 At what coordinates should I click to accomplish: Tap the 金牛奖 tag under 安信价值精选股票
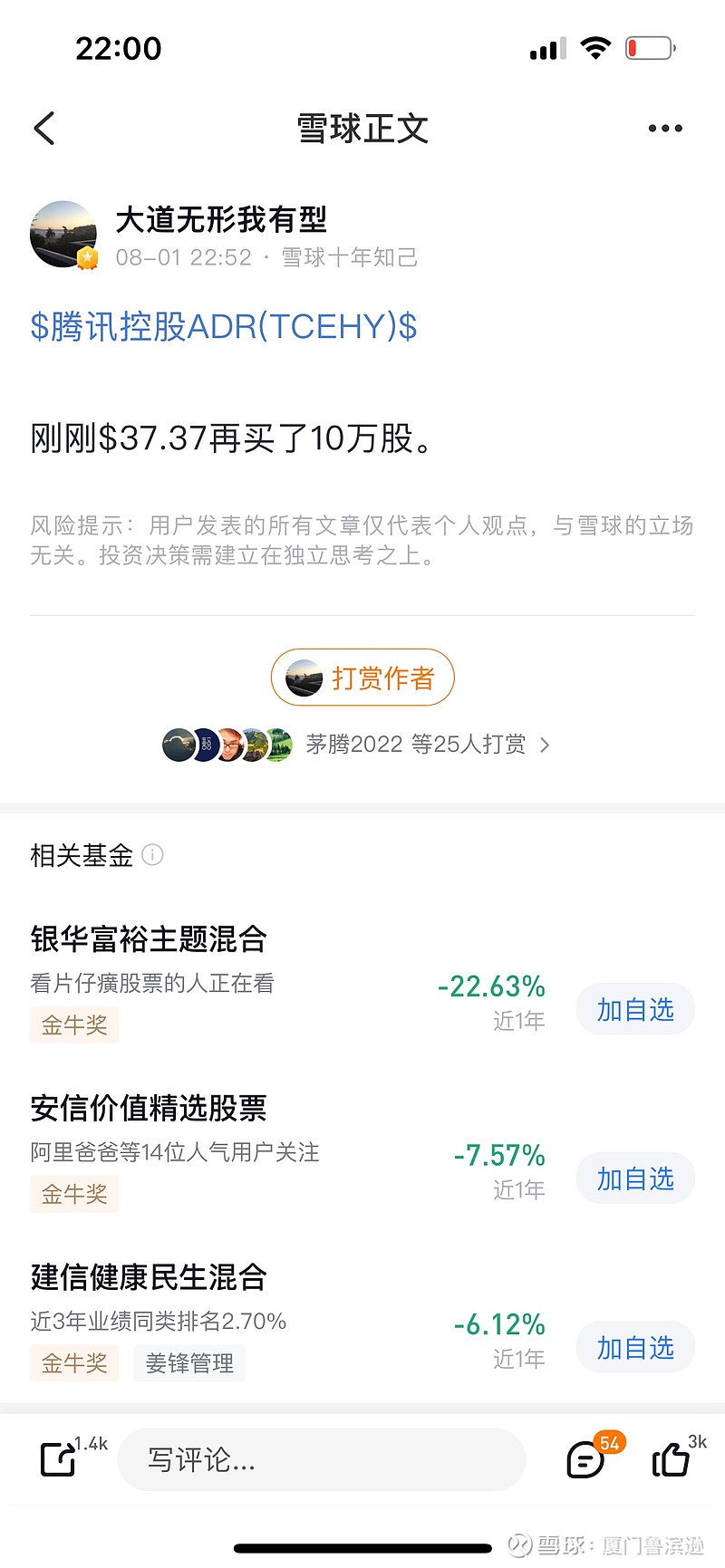[x=74, y=1193]
